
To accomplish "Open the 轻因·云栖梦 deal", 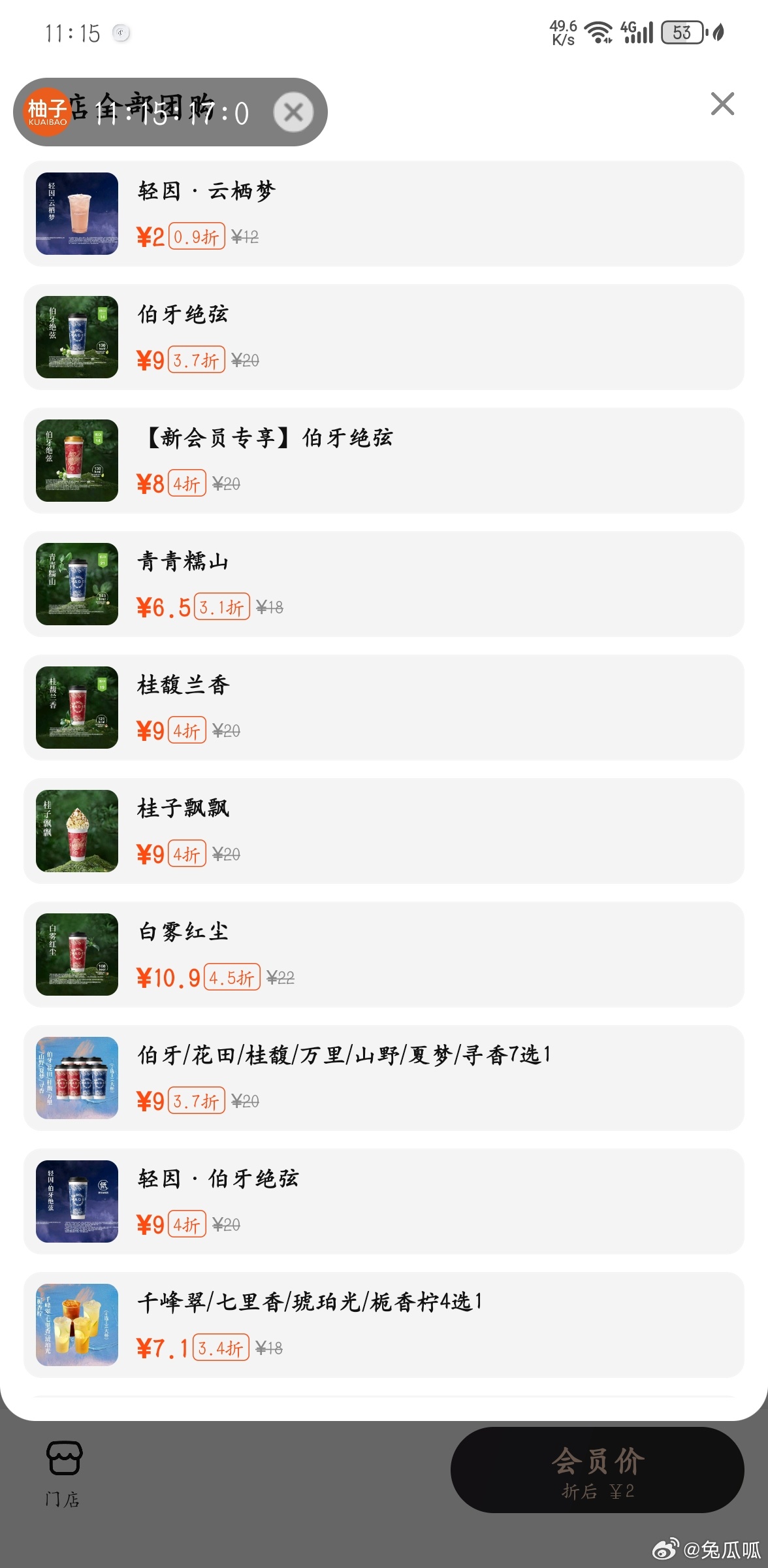I will [x=383, y=214].
